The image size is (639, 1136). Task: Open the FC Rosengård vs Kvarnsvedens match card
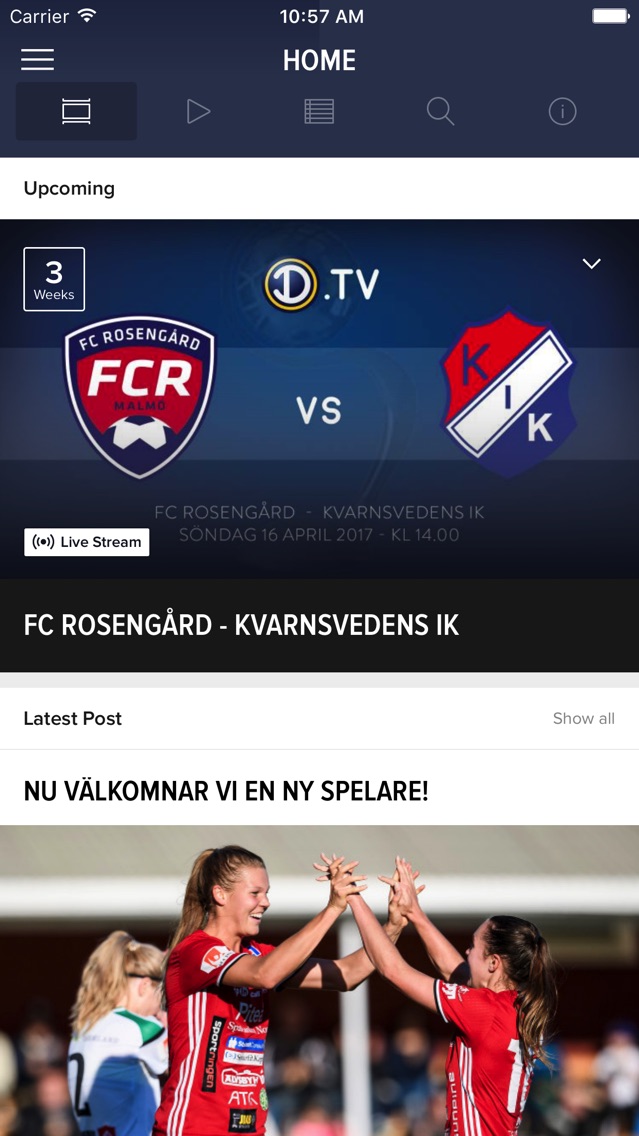(x=320, y=445)
